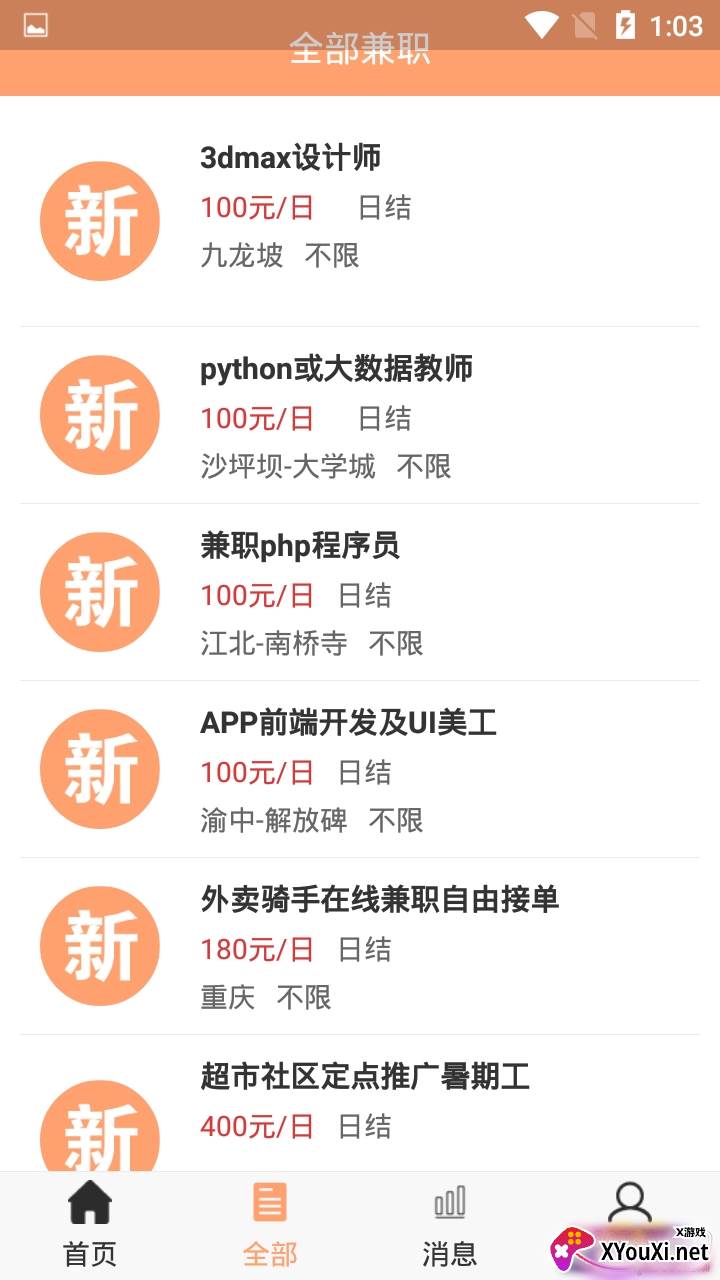Screen dimensions: 720x1280
Task: Tap the 新 icon beside python或大数据教师
Action: [99, 414]
